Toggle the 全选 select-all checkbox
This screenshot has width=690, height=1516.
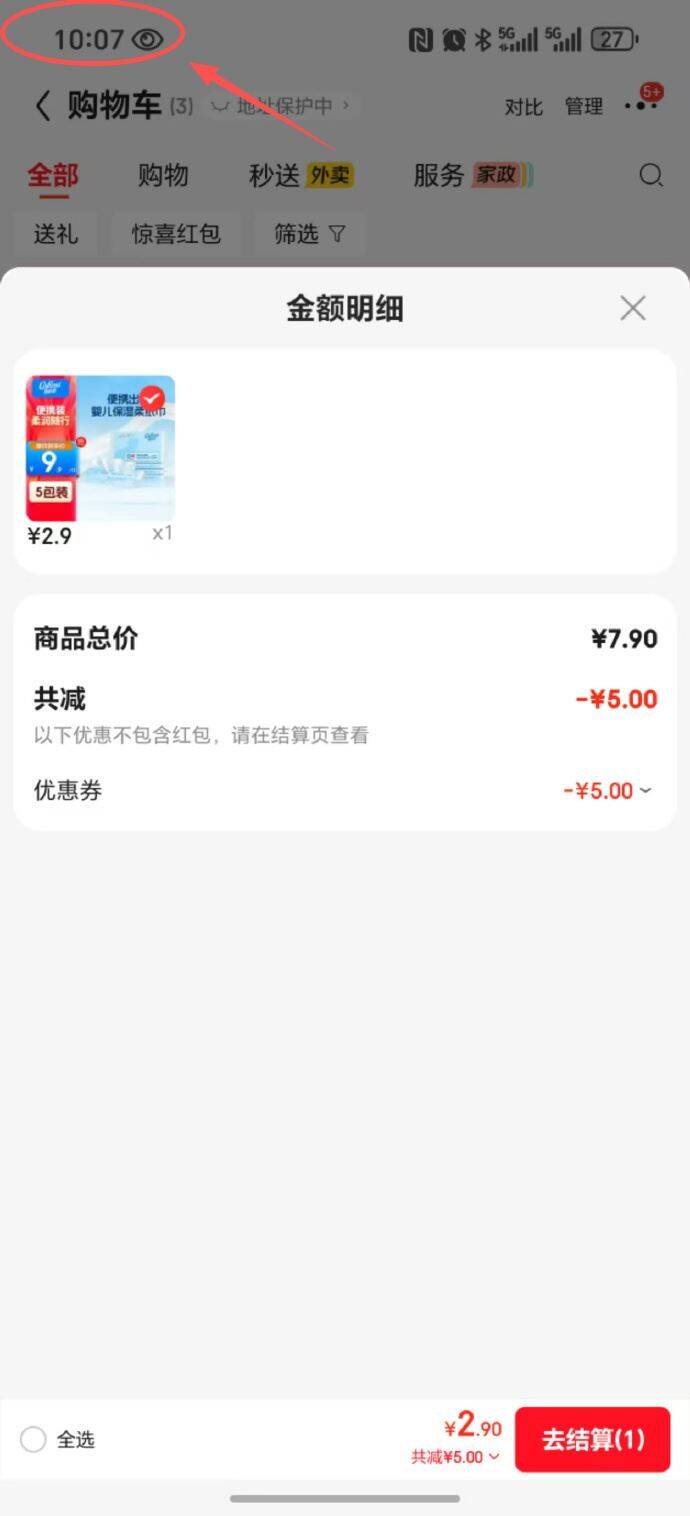[x=34, y=1439]
